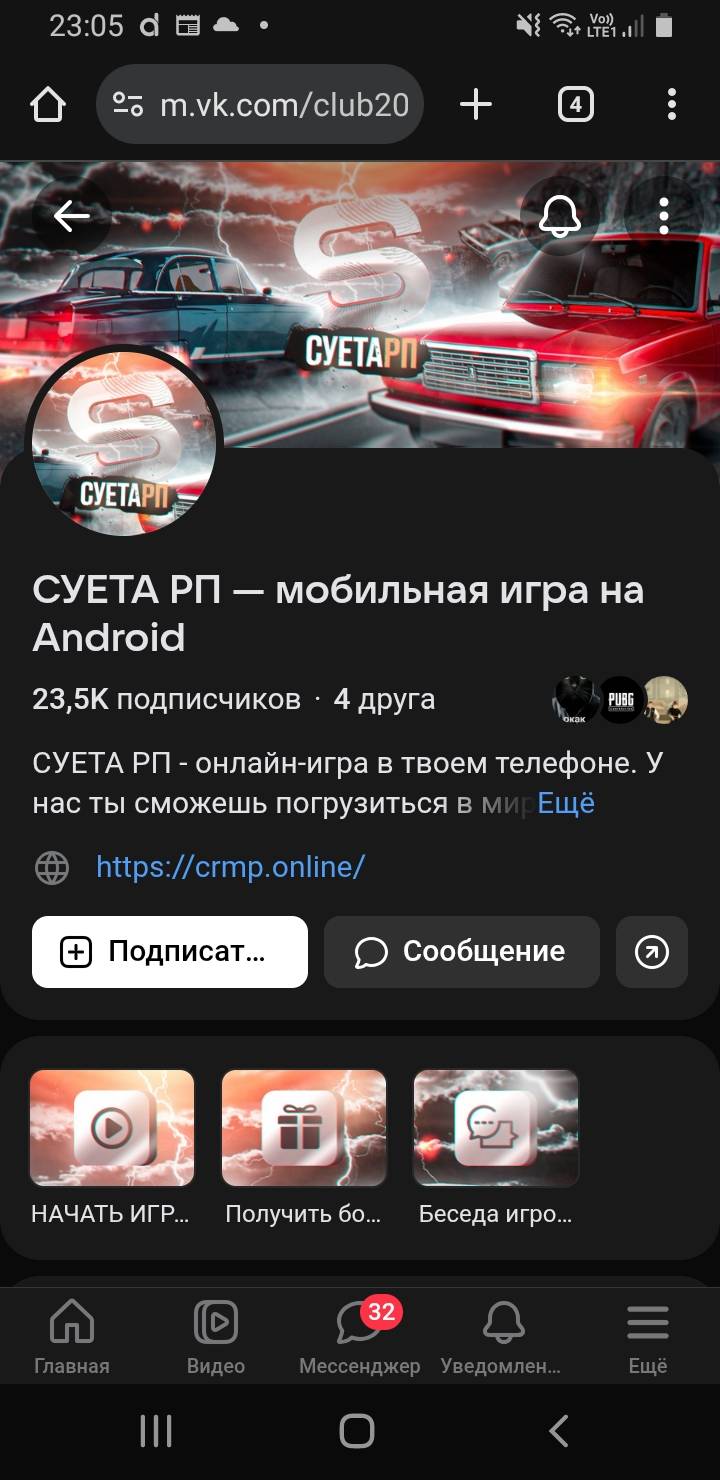Screen dimensions: 720x1480
Task: Open a new browser tab
Action: pos(476,104)
